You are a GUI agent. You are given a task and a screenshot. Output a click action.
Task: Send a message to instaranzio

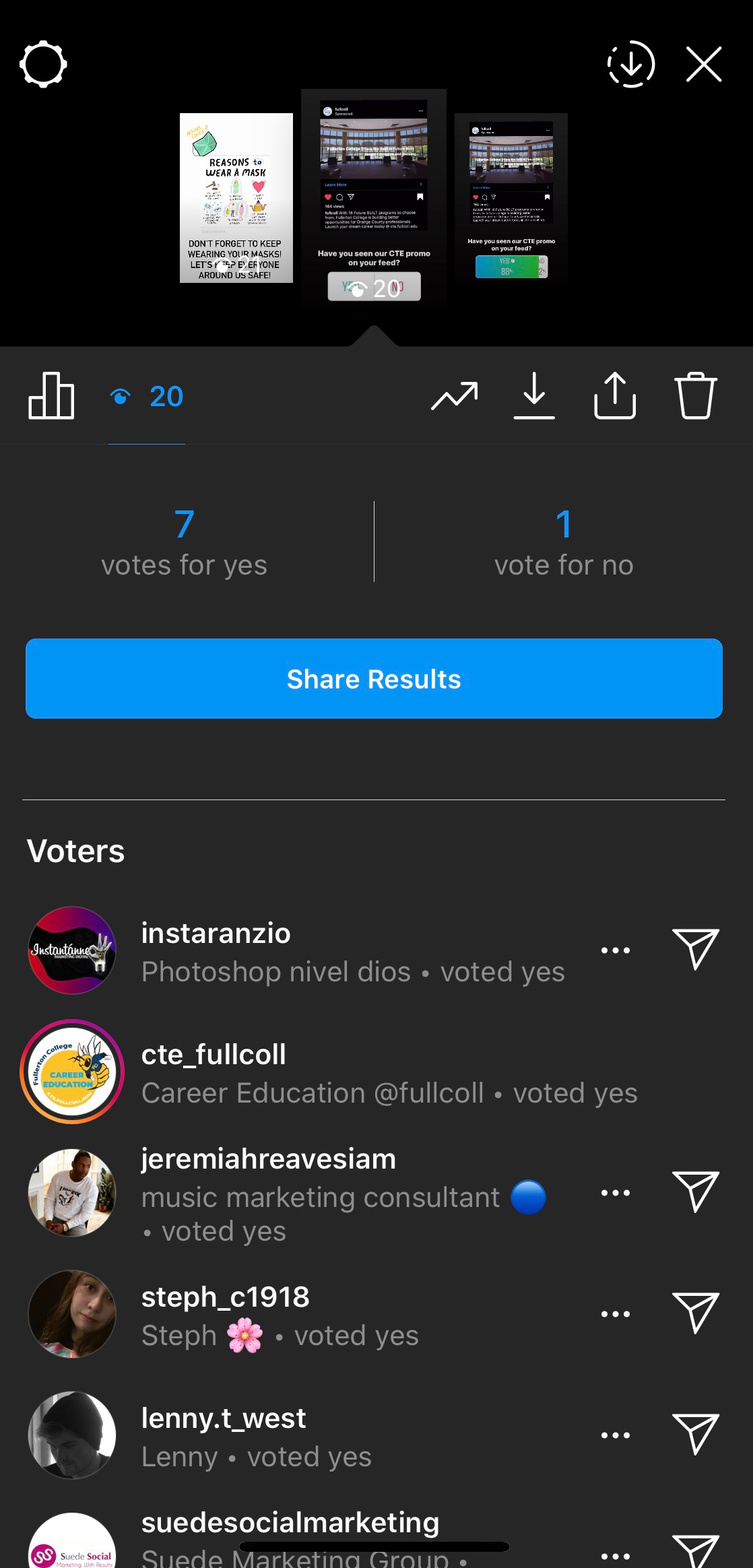(x=696, y=949)
